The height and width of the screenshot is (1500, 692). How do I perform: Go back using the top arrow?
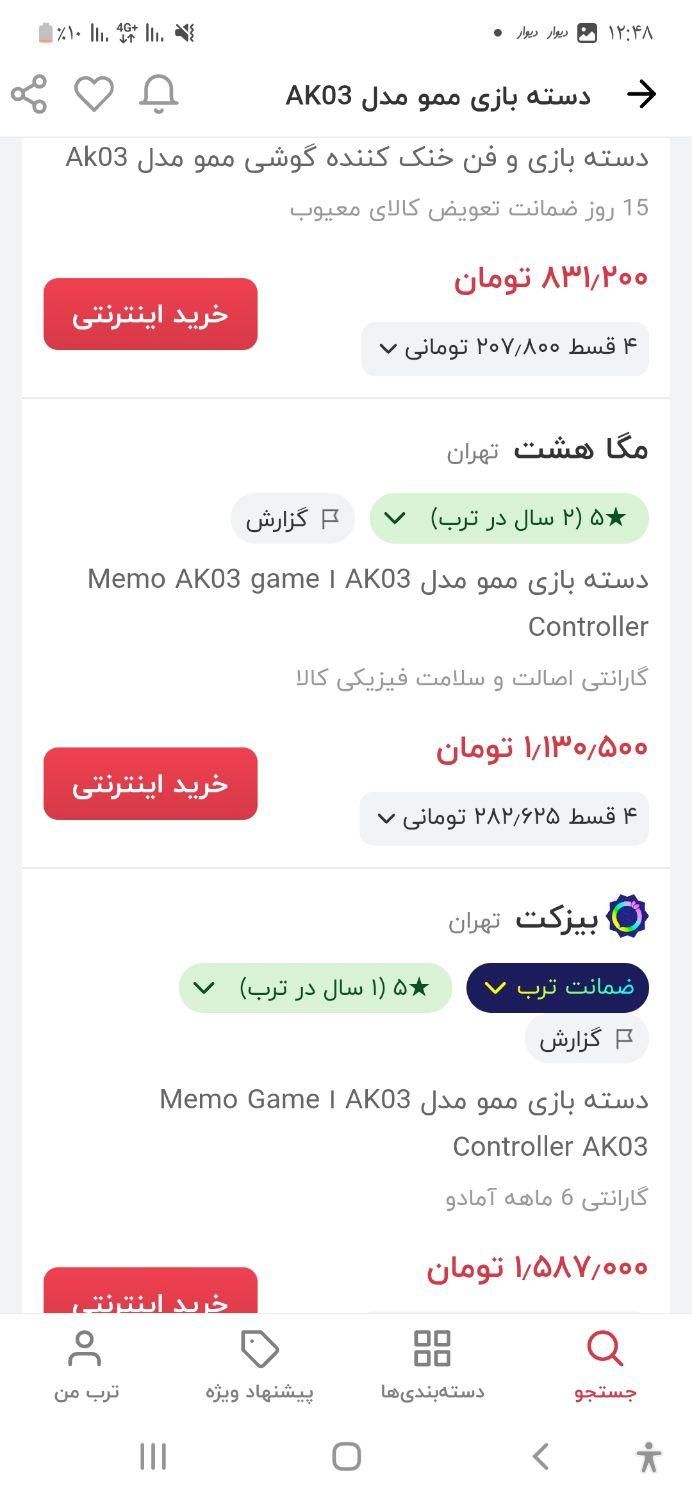641,95
